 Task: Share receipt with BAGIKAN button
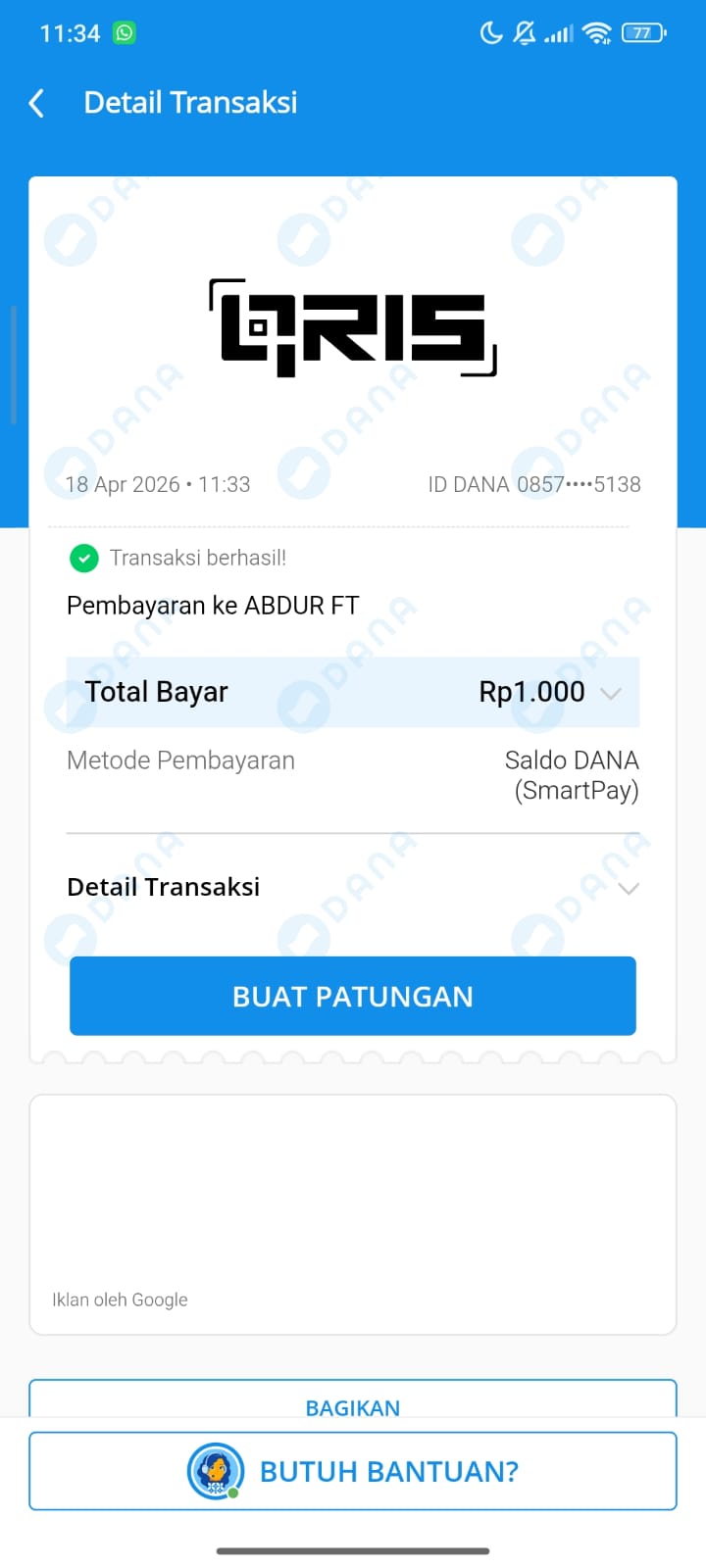353,1401
